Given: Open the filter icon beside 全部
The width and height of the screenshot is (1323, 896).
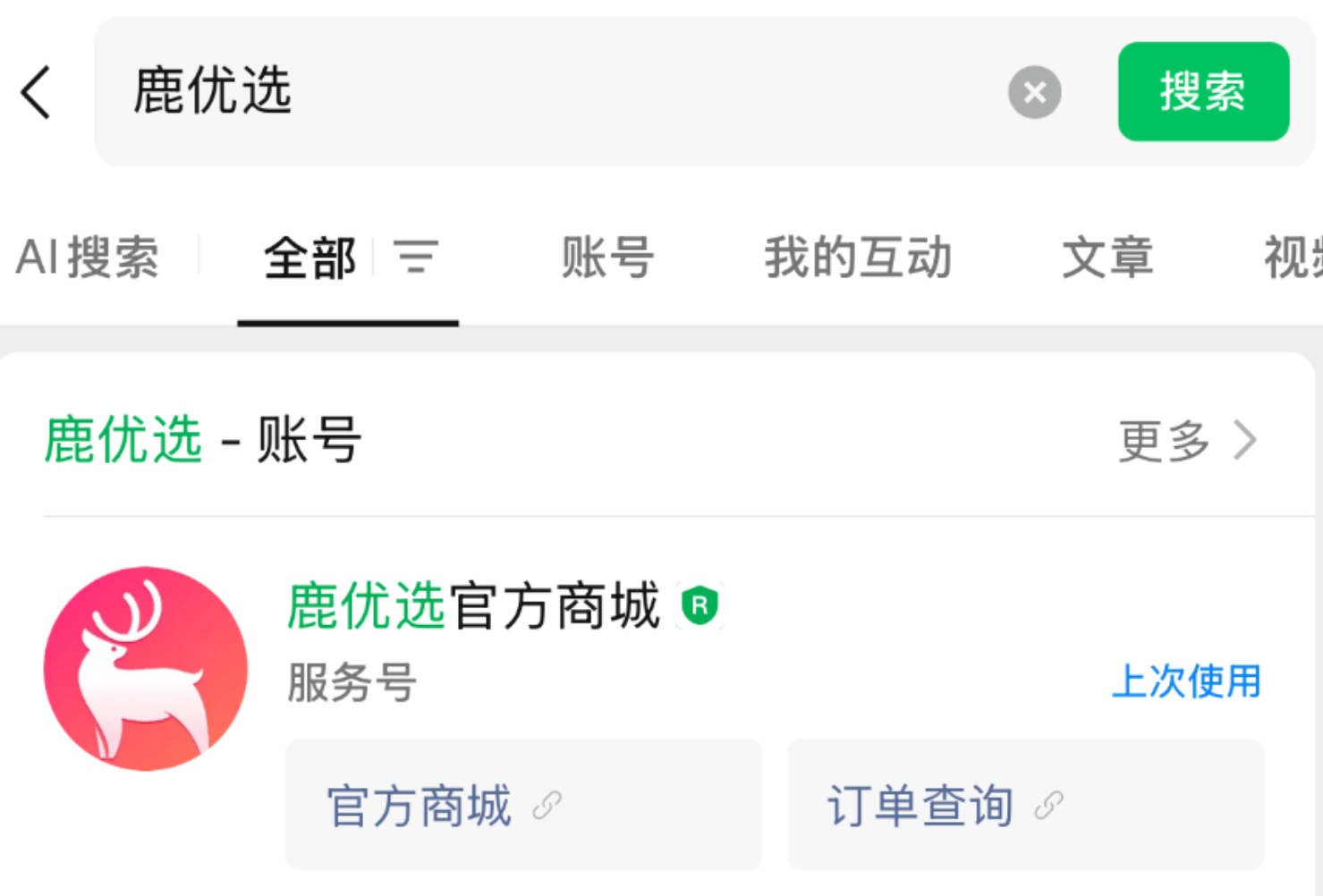Looking at the screenshot, I should 416,258.
